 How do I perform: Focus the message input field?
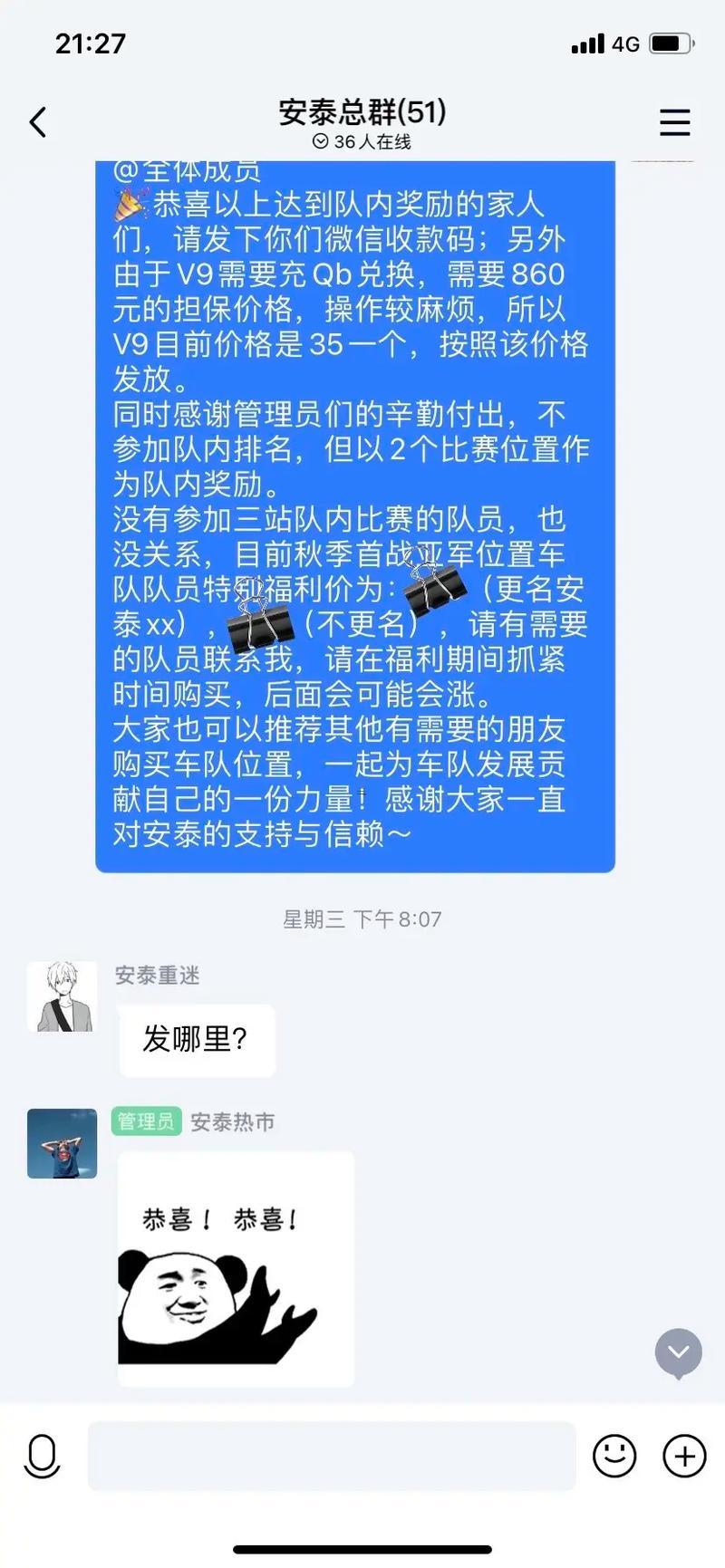[331, 1456]
